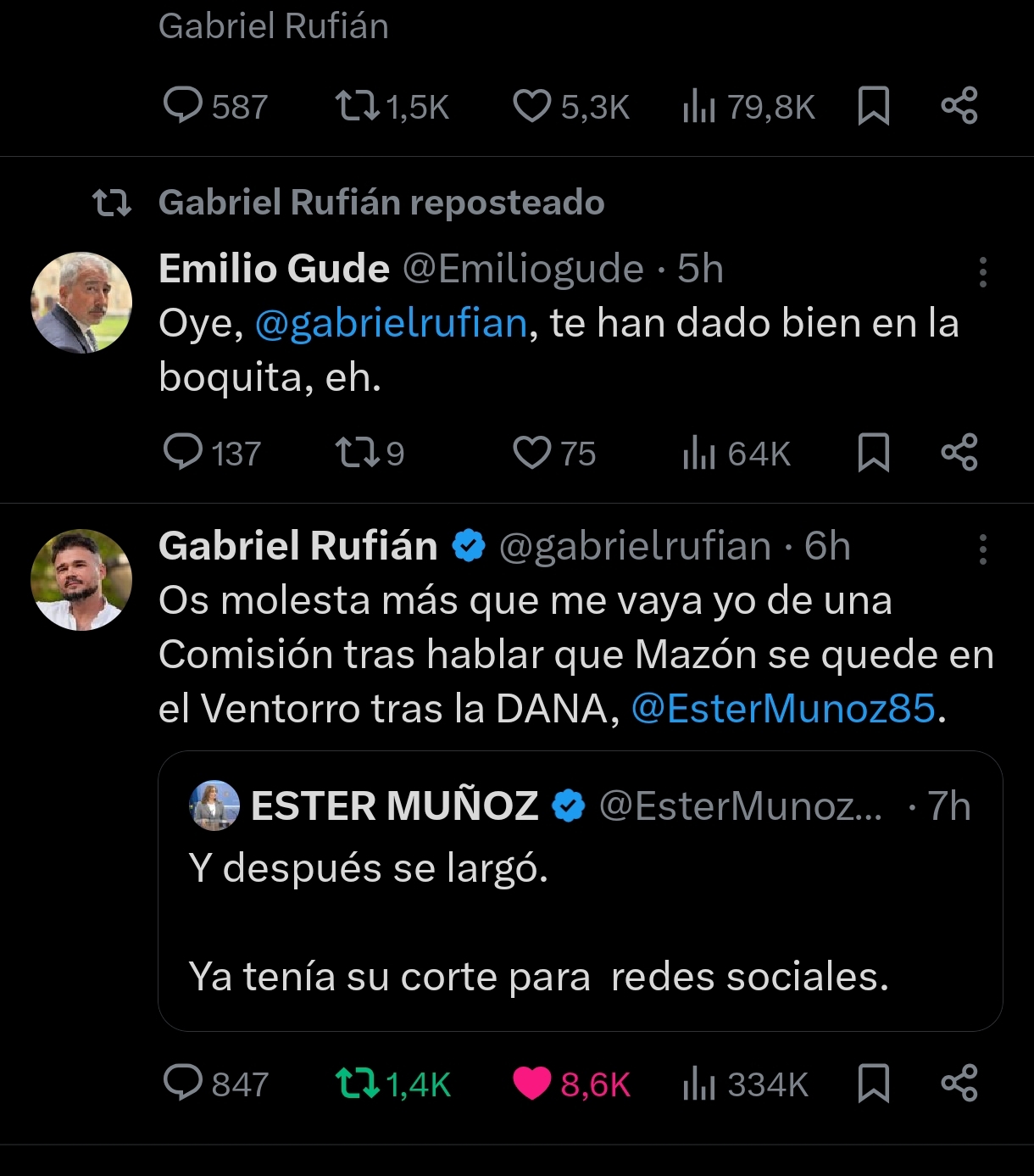Share the post with 334K views

pyautogui.click(x=959, y=1083)
